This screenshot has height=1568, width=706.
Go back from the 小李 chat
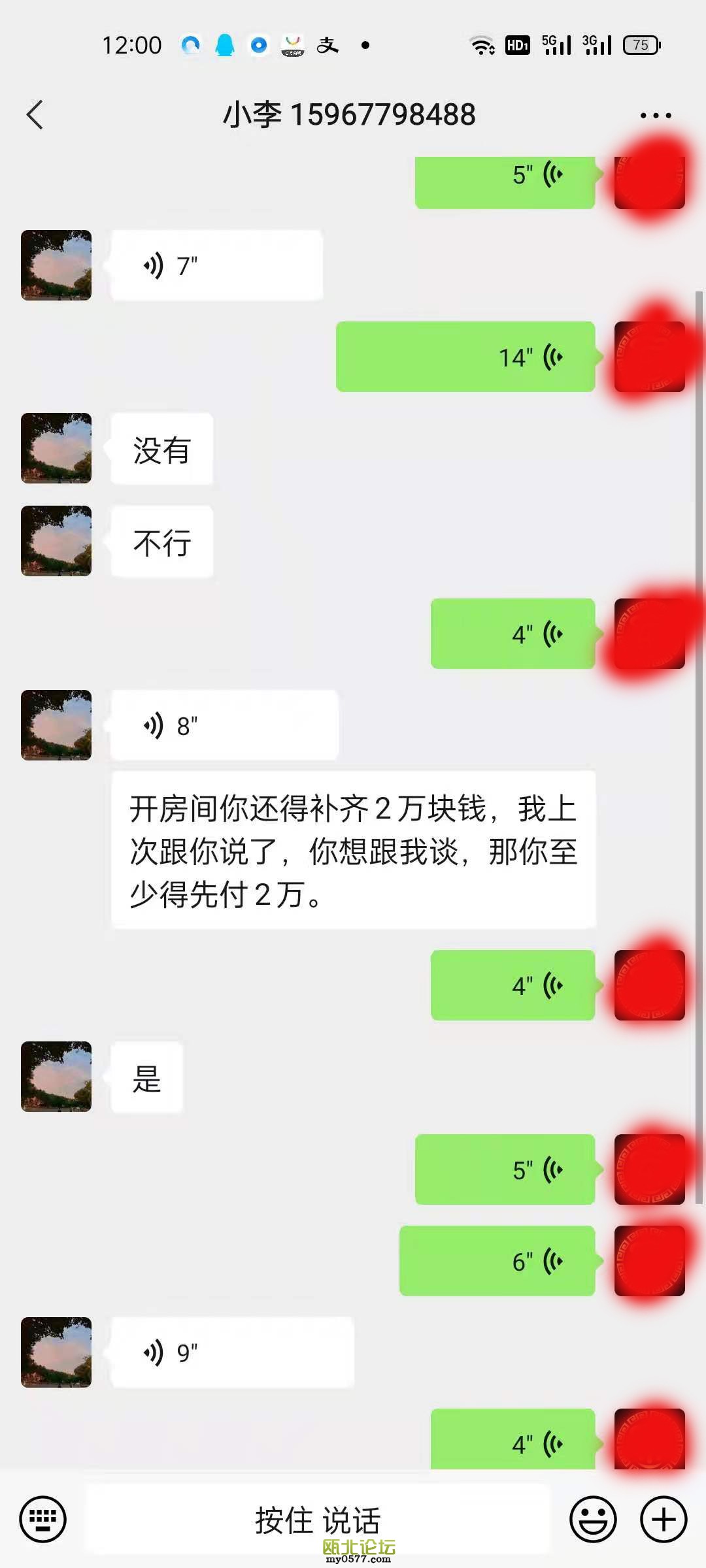click(x=35, y=115)
